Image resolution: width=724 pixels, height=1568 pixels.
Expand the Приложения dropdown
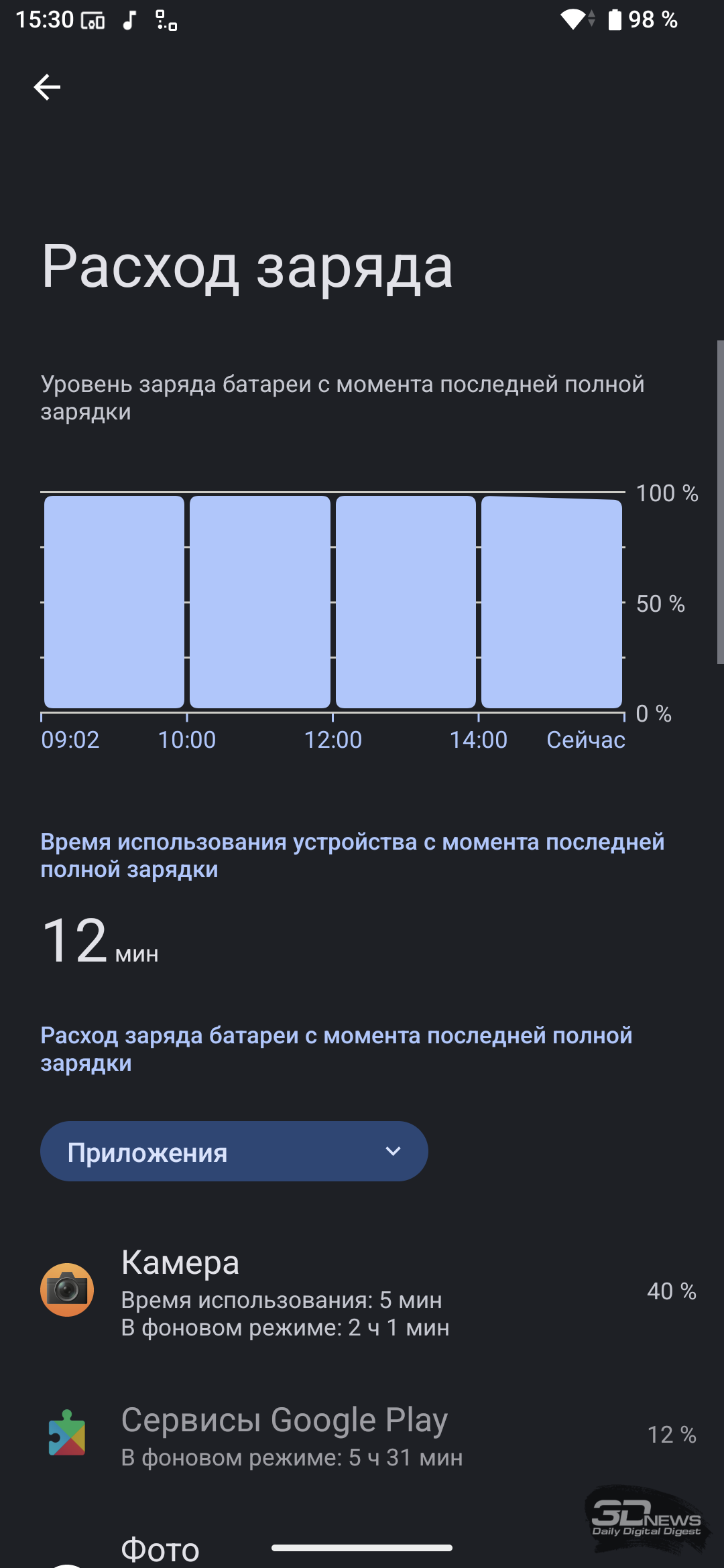tap(234, 1151)
